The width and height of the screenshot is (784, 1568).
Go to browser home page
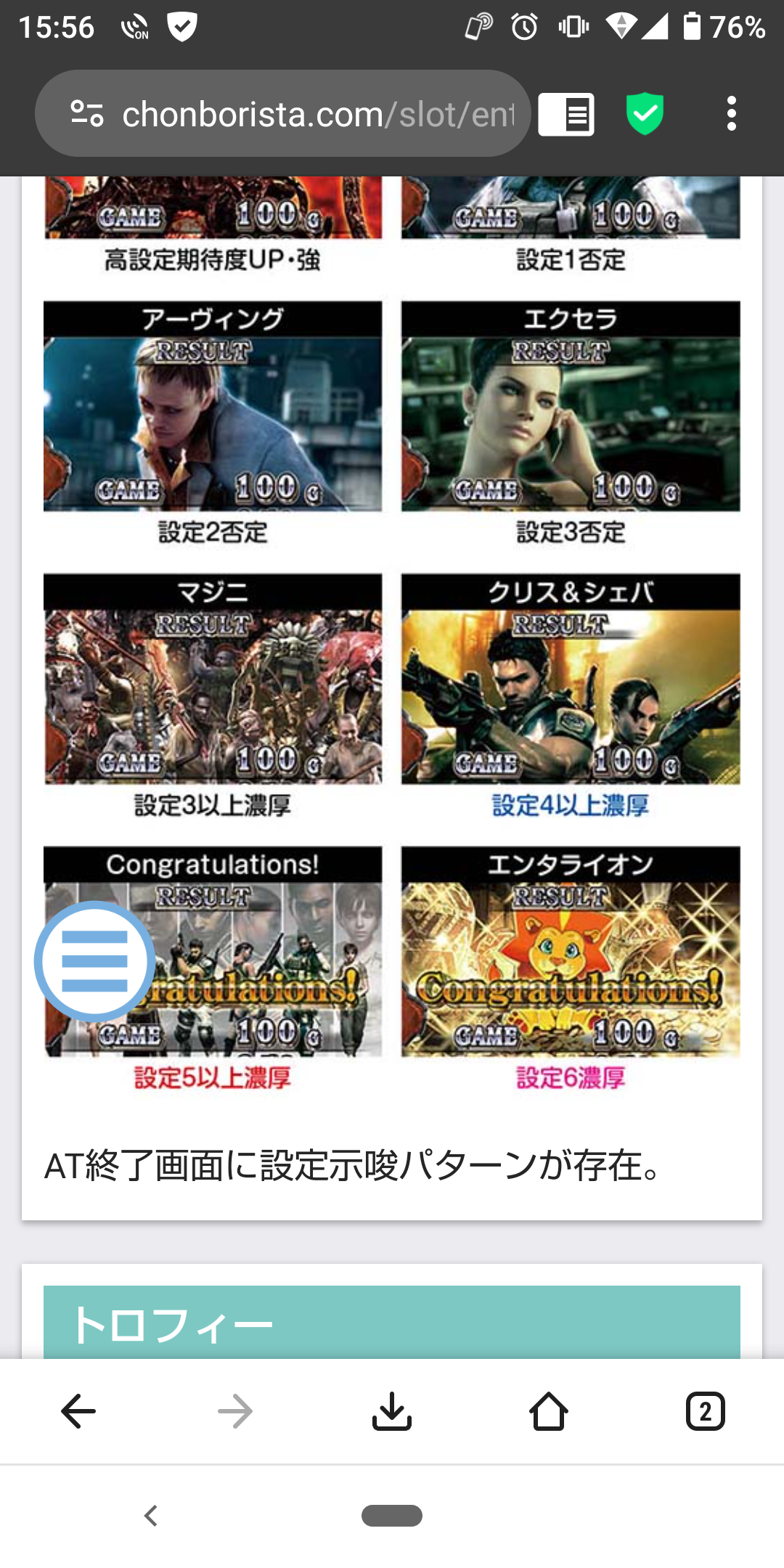(549, 1411)
